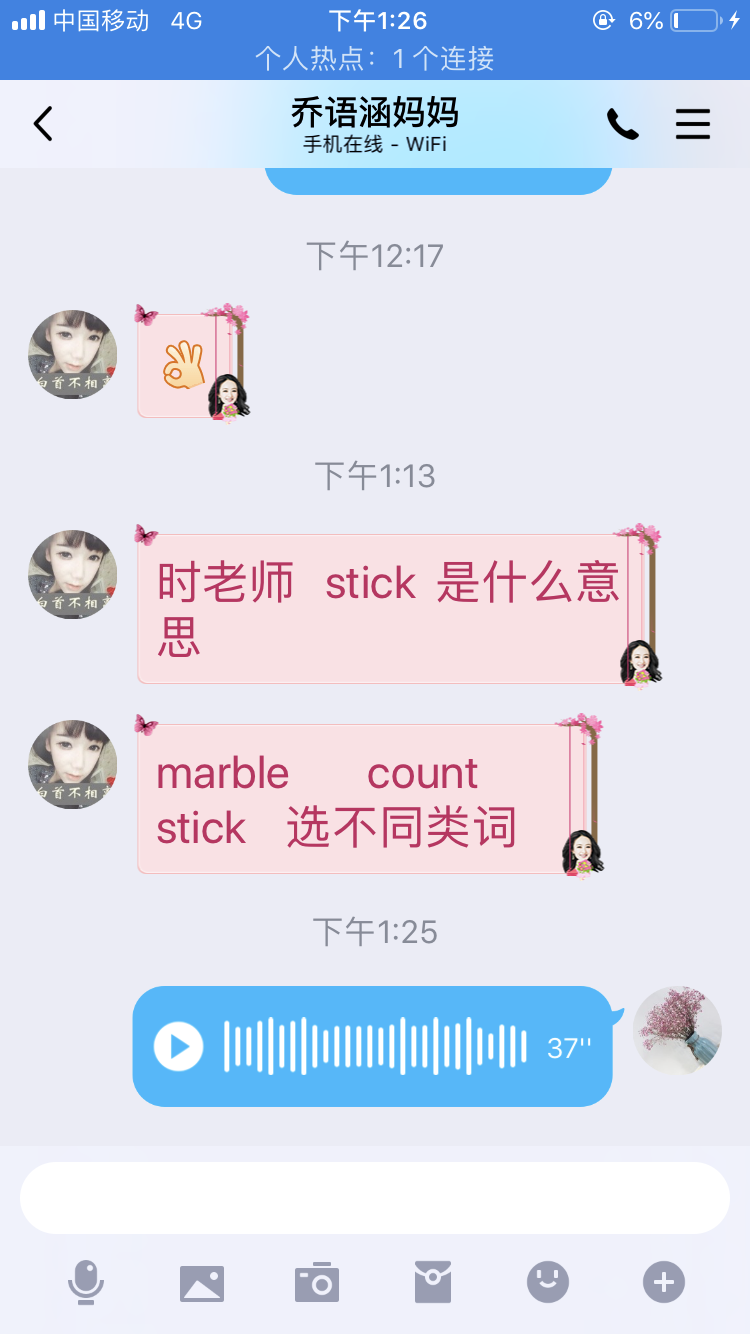Open the chat settings menu

692,124
